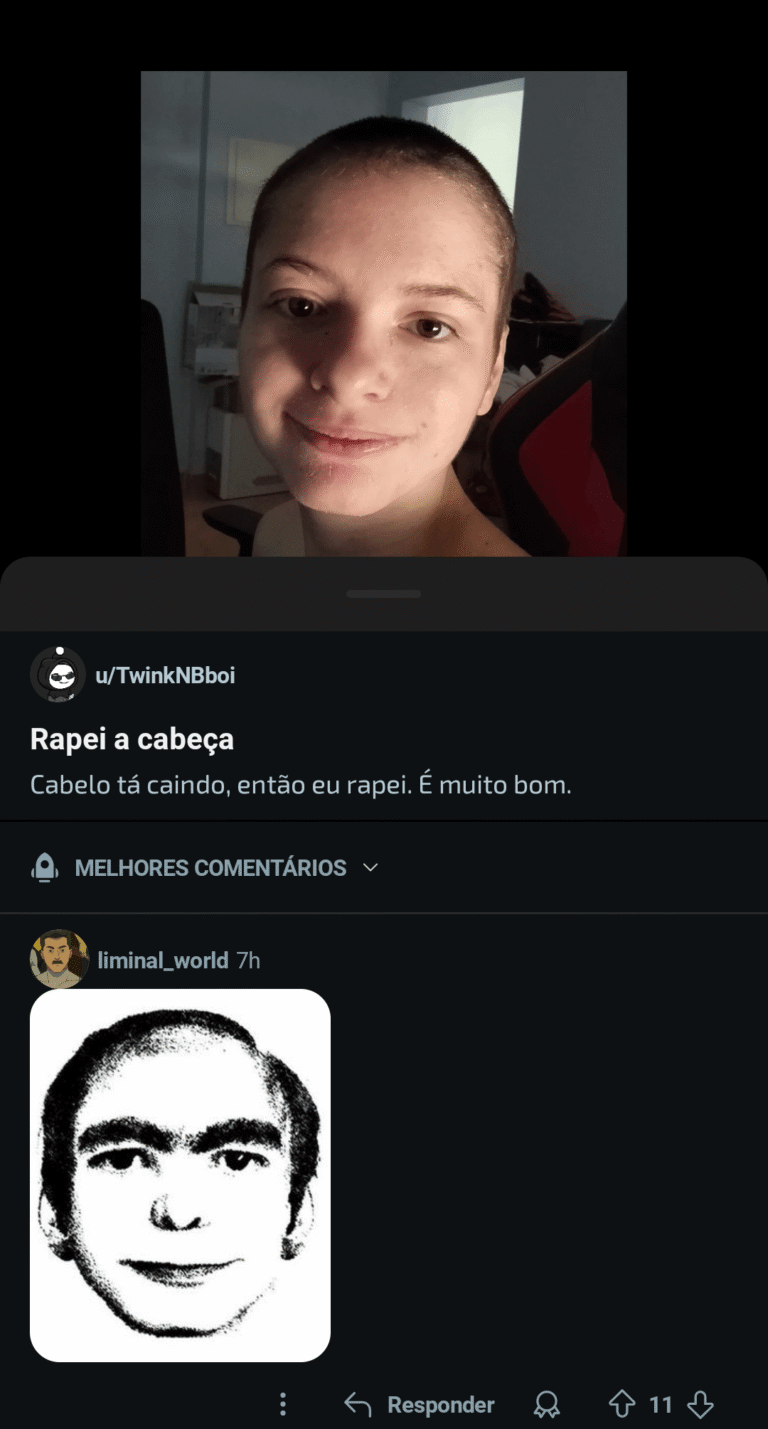Upvote liminal_world's comment

tap(621, 1405)
